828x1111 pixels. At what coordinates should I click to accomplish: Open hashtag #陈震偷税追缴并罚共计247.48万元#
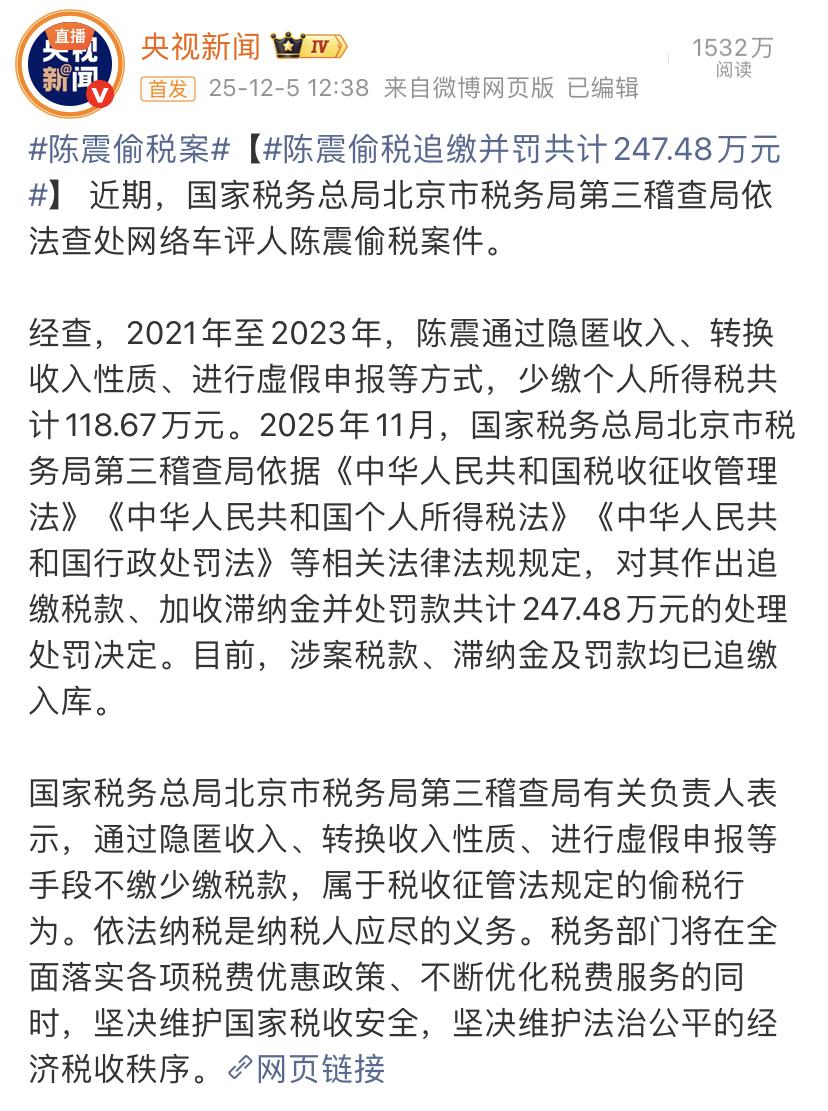[500, 150]
